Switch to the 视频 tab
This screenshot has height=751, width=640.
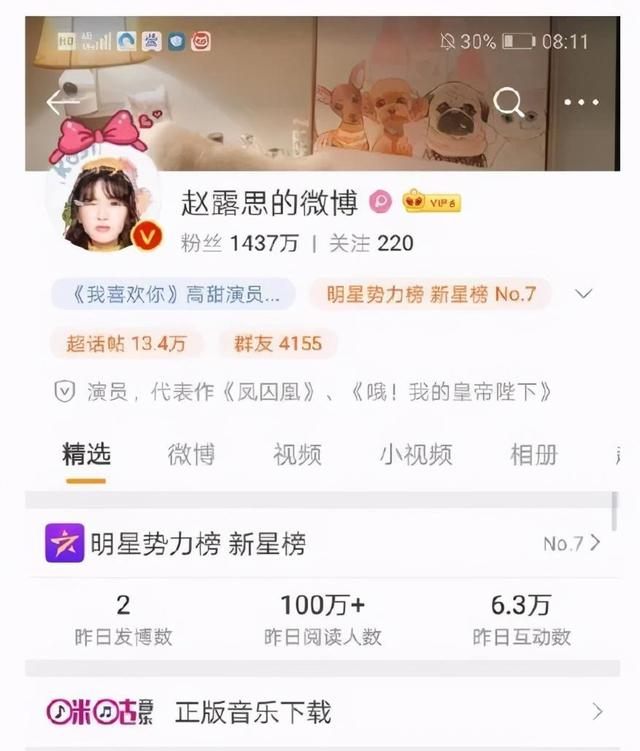[x=297, y=455]
